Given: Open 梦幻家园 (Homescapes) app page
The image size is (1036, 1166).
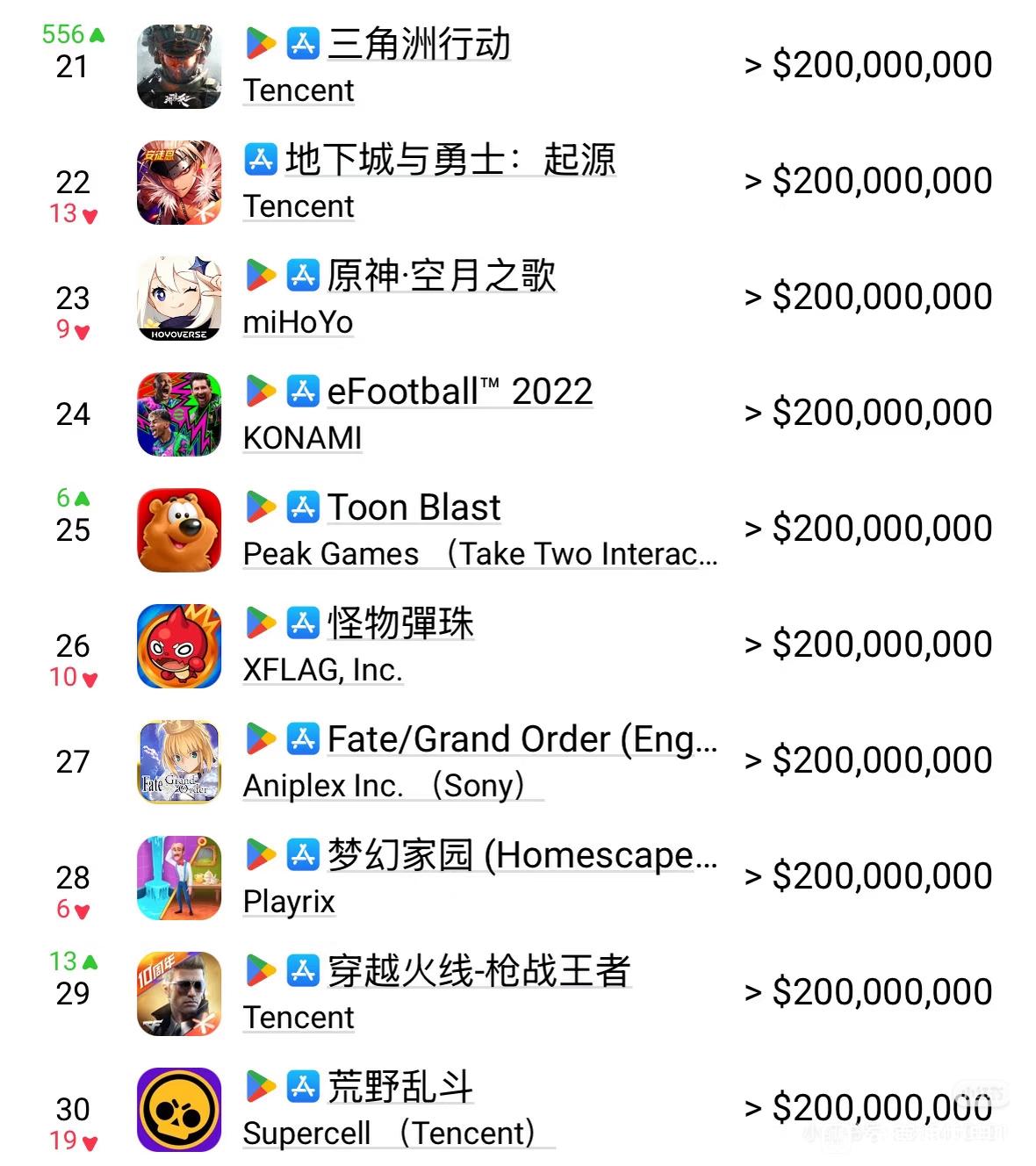Looking at the screenshot, I should click(x=522, y=855).
